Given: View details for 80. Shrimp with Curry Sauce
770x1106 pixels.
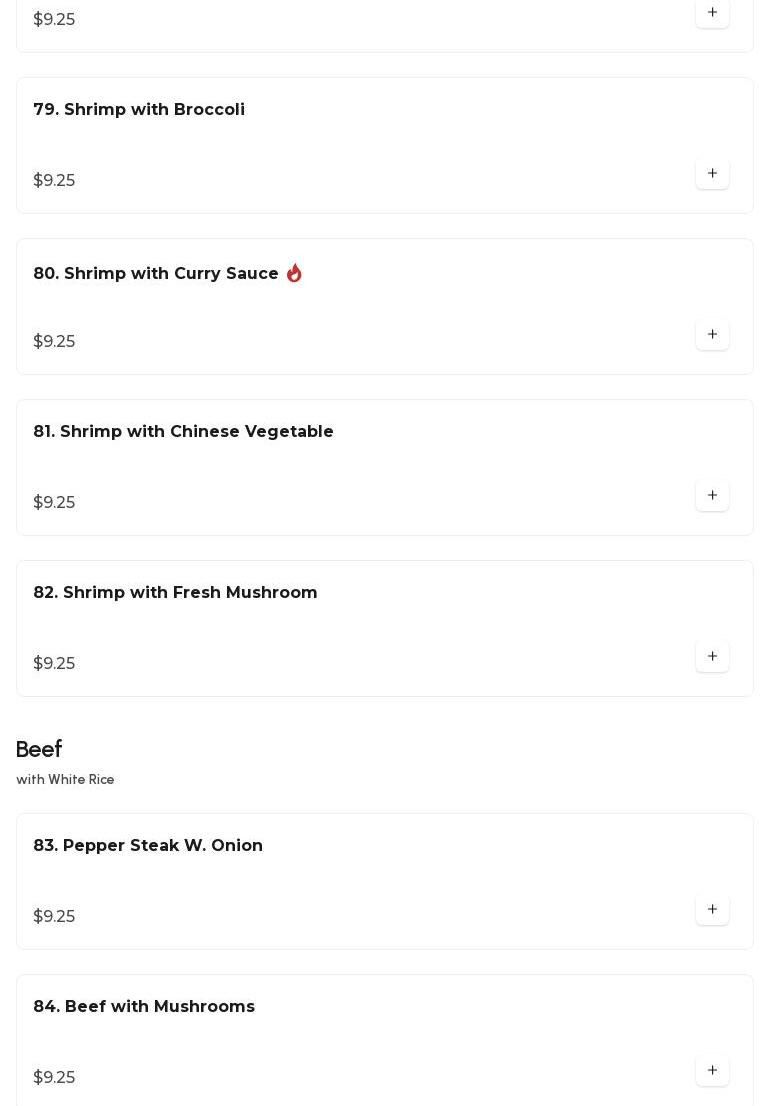Looking at the screenshot, I should [156, 274].
